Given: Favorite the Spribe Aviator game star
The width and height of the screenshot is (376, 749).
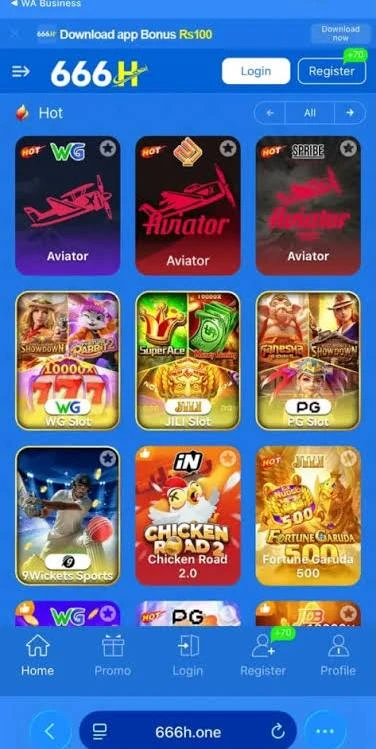Looking at the screenshot, I should click(x=348, y=149).
